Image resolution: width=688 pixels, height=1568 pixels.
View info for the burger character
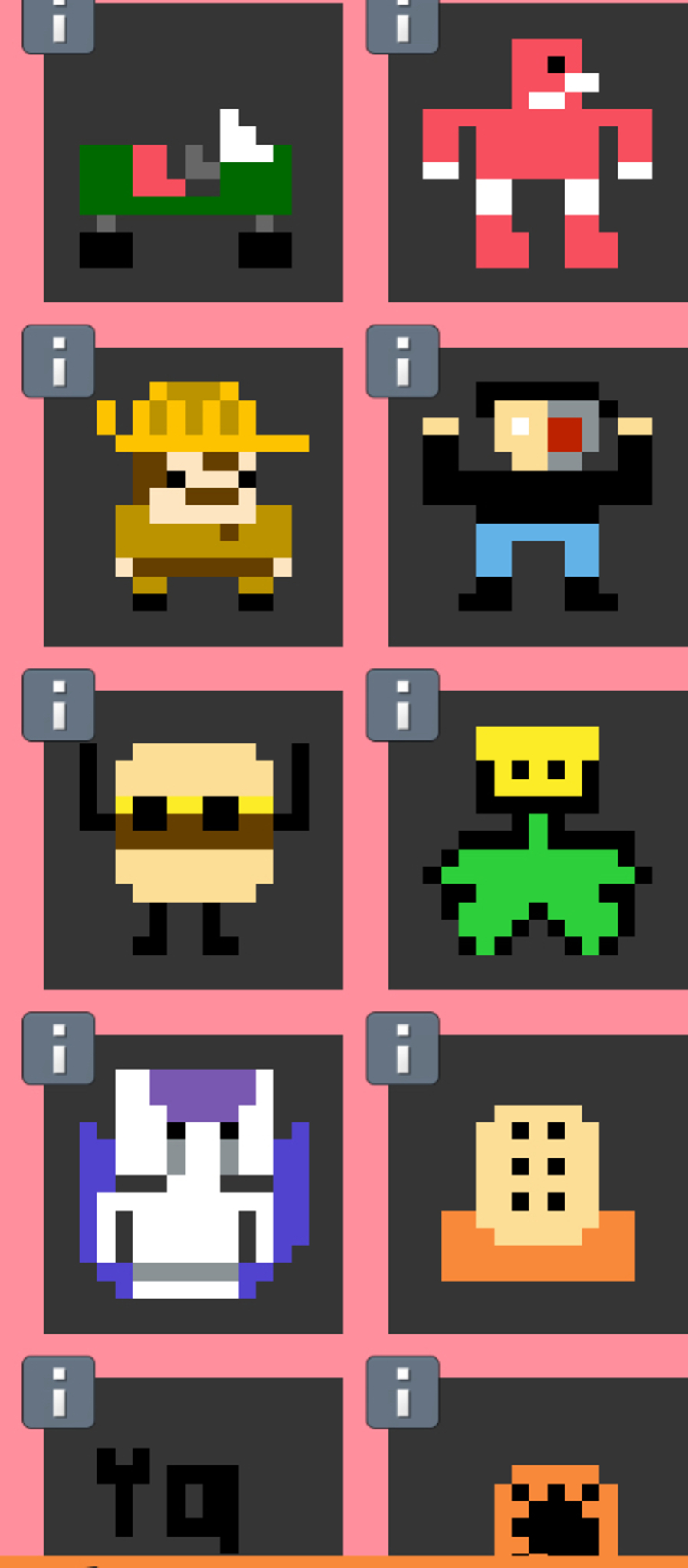[58, 705]
